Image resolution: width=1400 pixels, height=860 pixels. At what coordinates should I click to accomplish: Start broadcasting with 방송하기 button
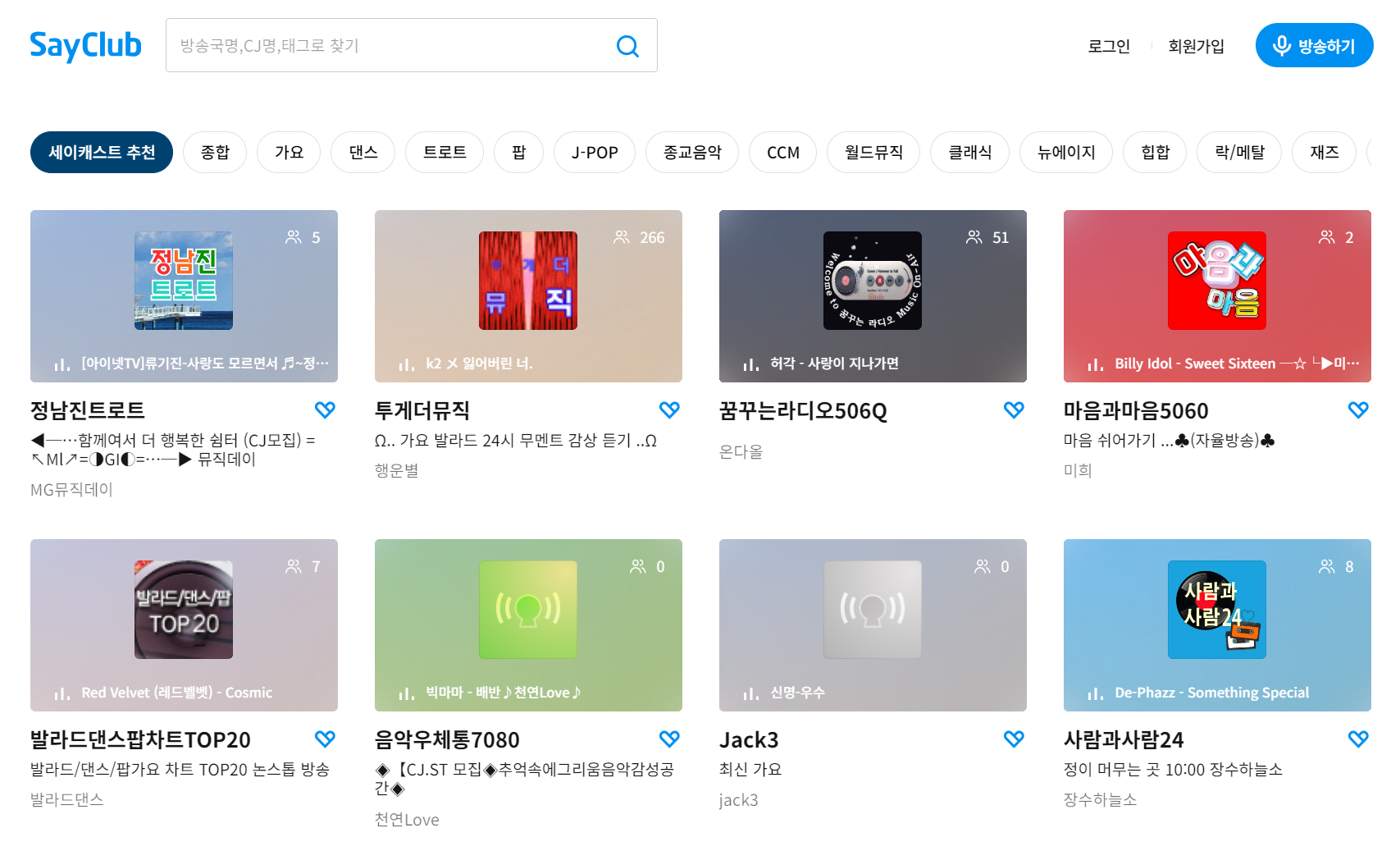pyautogui.click(x=1314, y=46)
